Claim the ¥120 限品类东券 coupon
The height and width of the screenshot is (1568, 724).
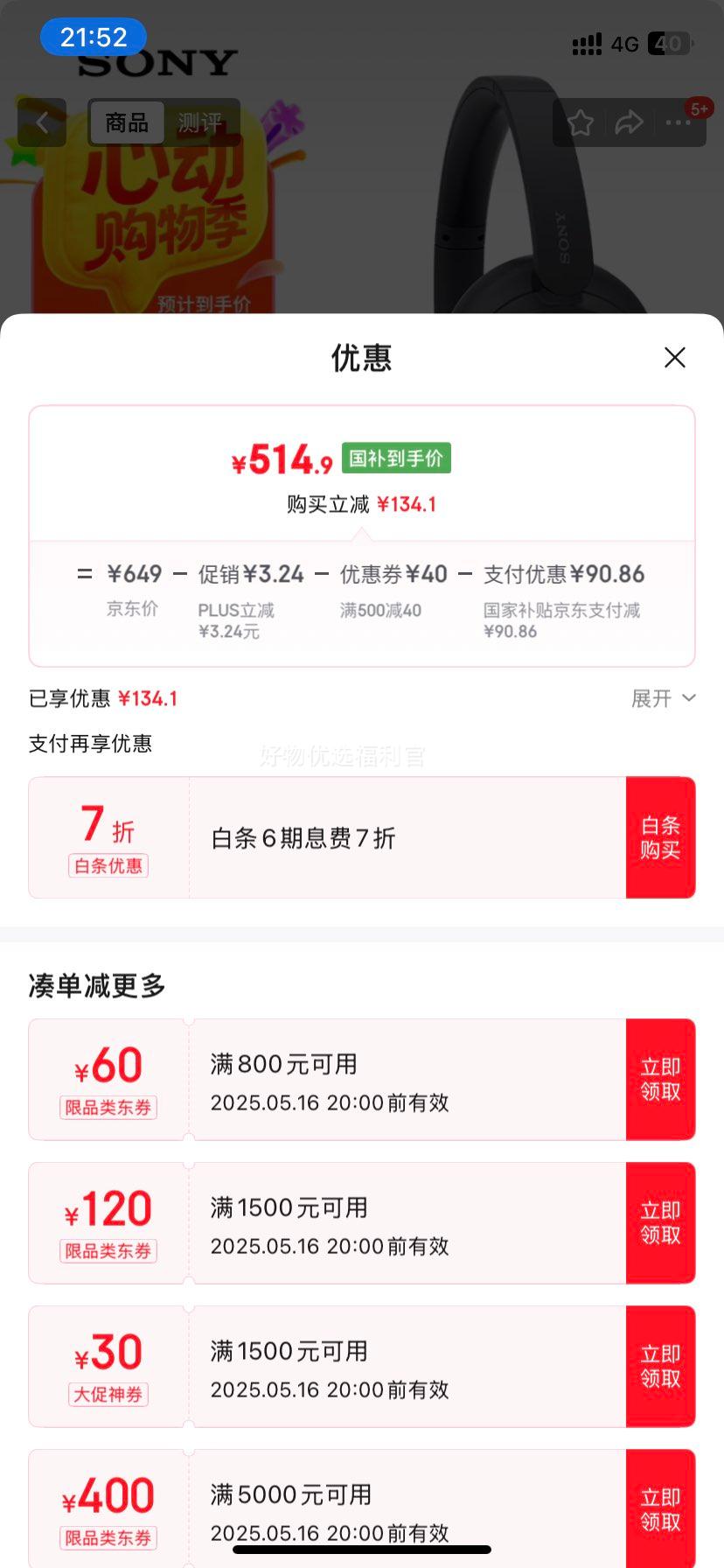660,1222
